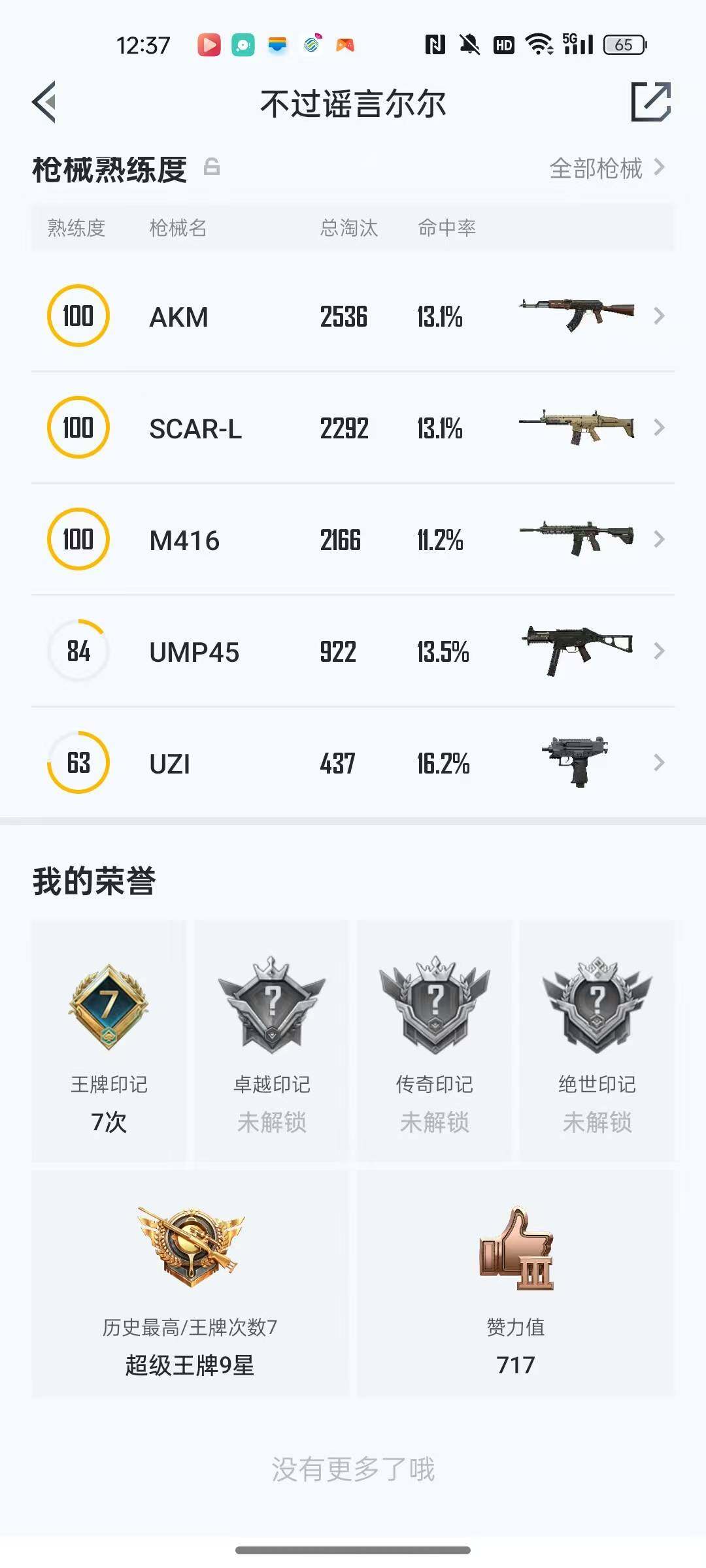Open the locked 卓越印记 badge
The width and height of the screenshot is (706, 1568).
(x=271, y=1019)
